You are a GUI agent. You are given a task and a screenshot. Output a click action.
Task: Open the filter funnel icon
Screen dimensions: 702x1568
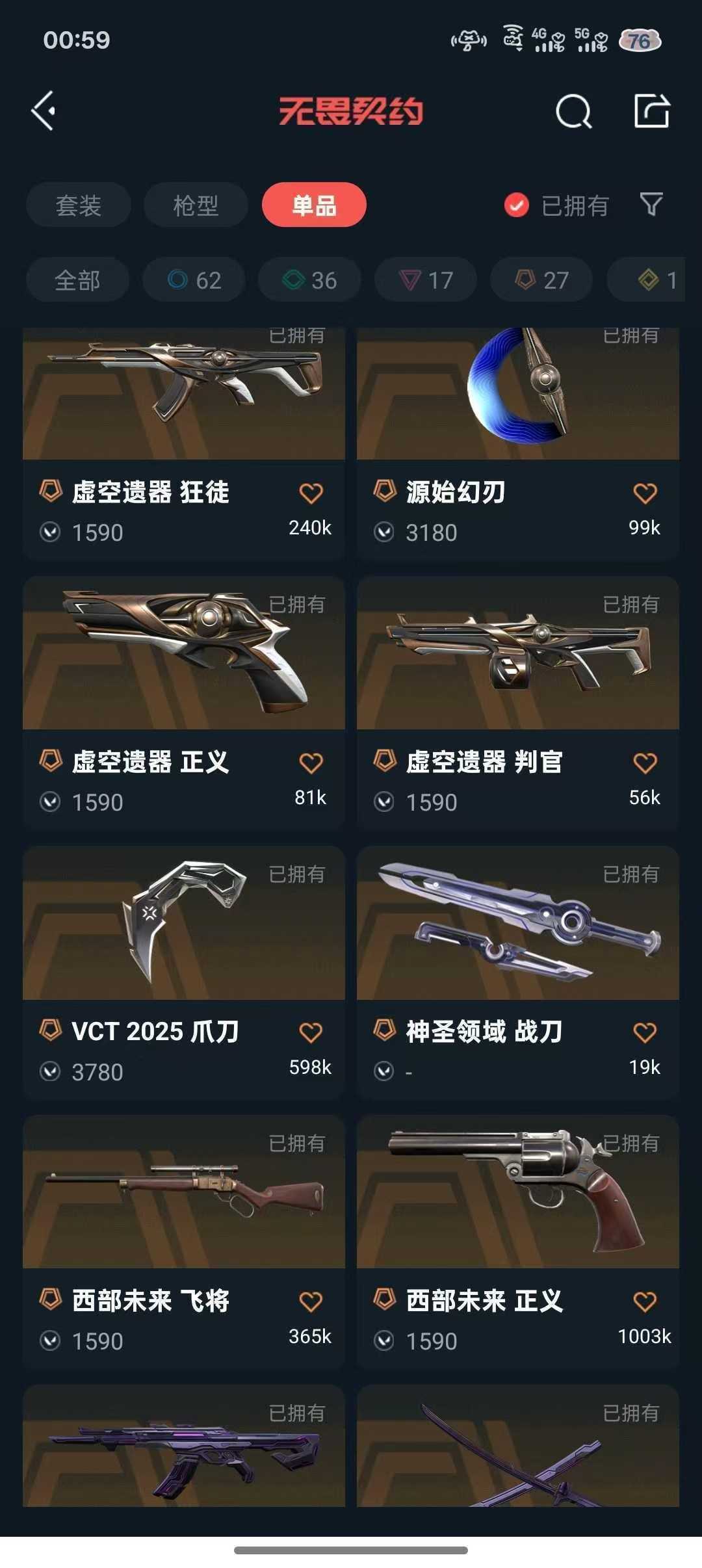(x=651, y=205)
